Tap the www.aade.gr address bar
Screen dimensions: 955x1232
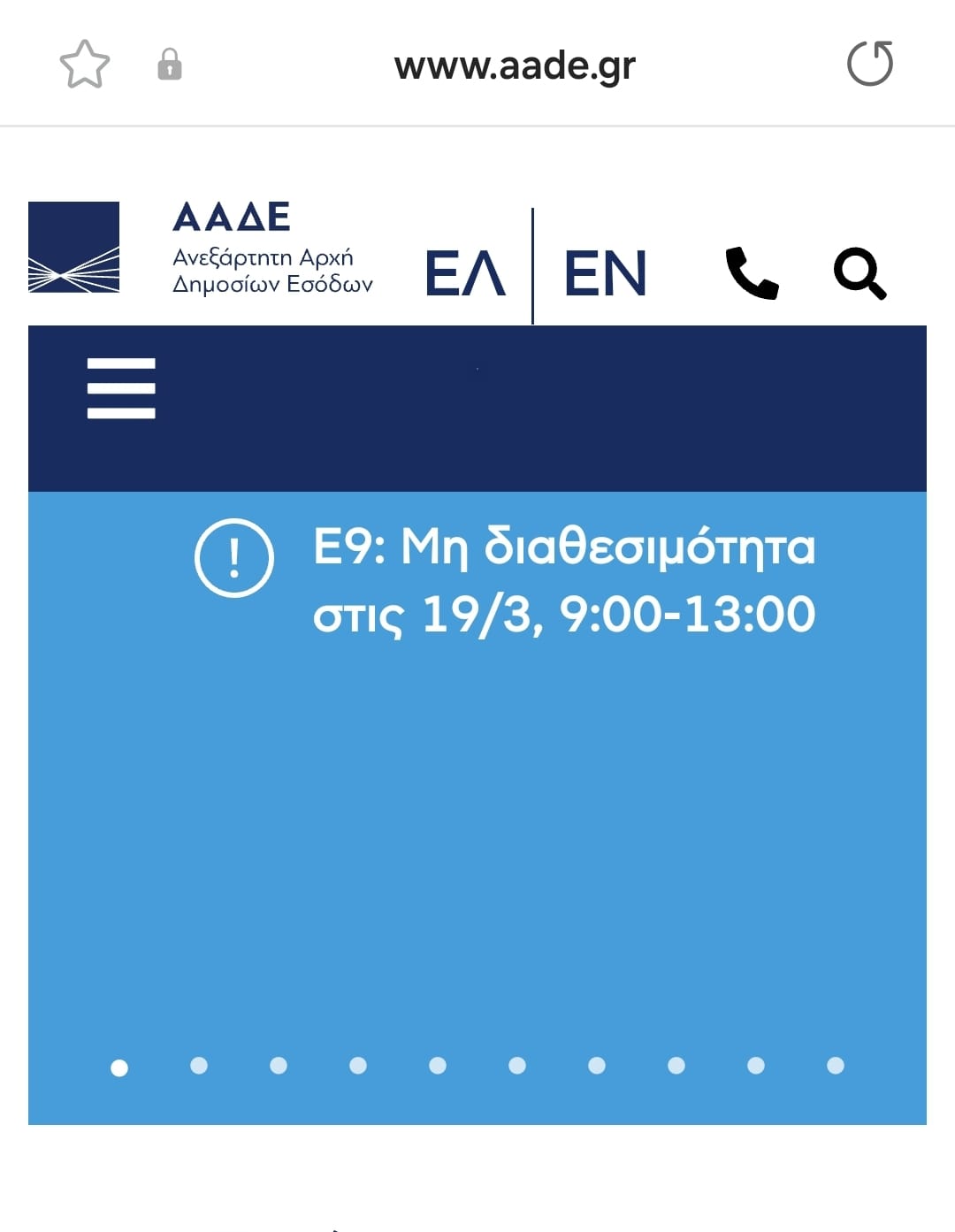(515, 65)
